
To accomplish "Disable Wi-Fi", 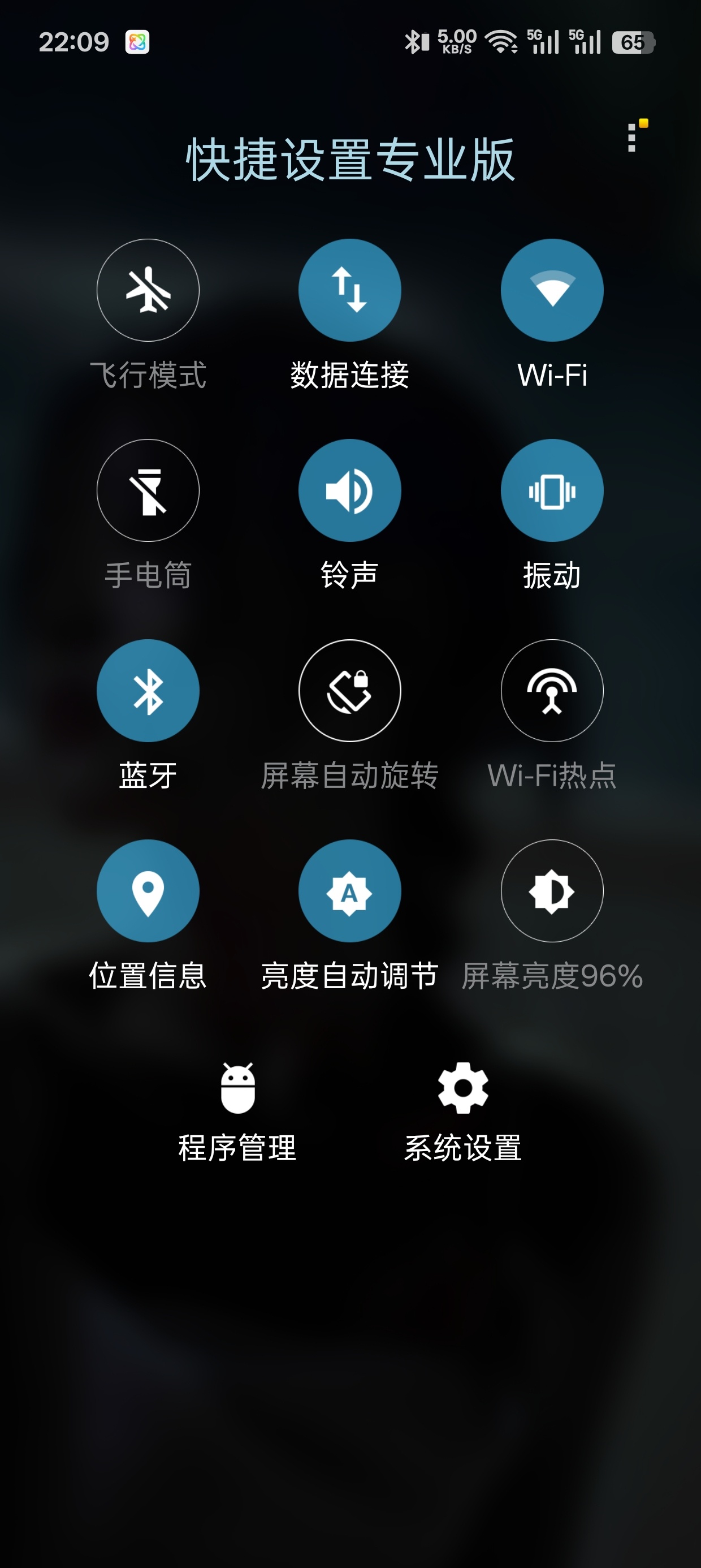I will [x=552, y=290].
